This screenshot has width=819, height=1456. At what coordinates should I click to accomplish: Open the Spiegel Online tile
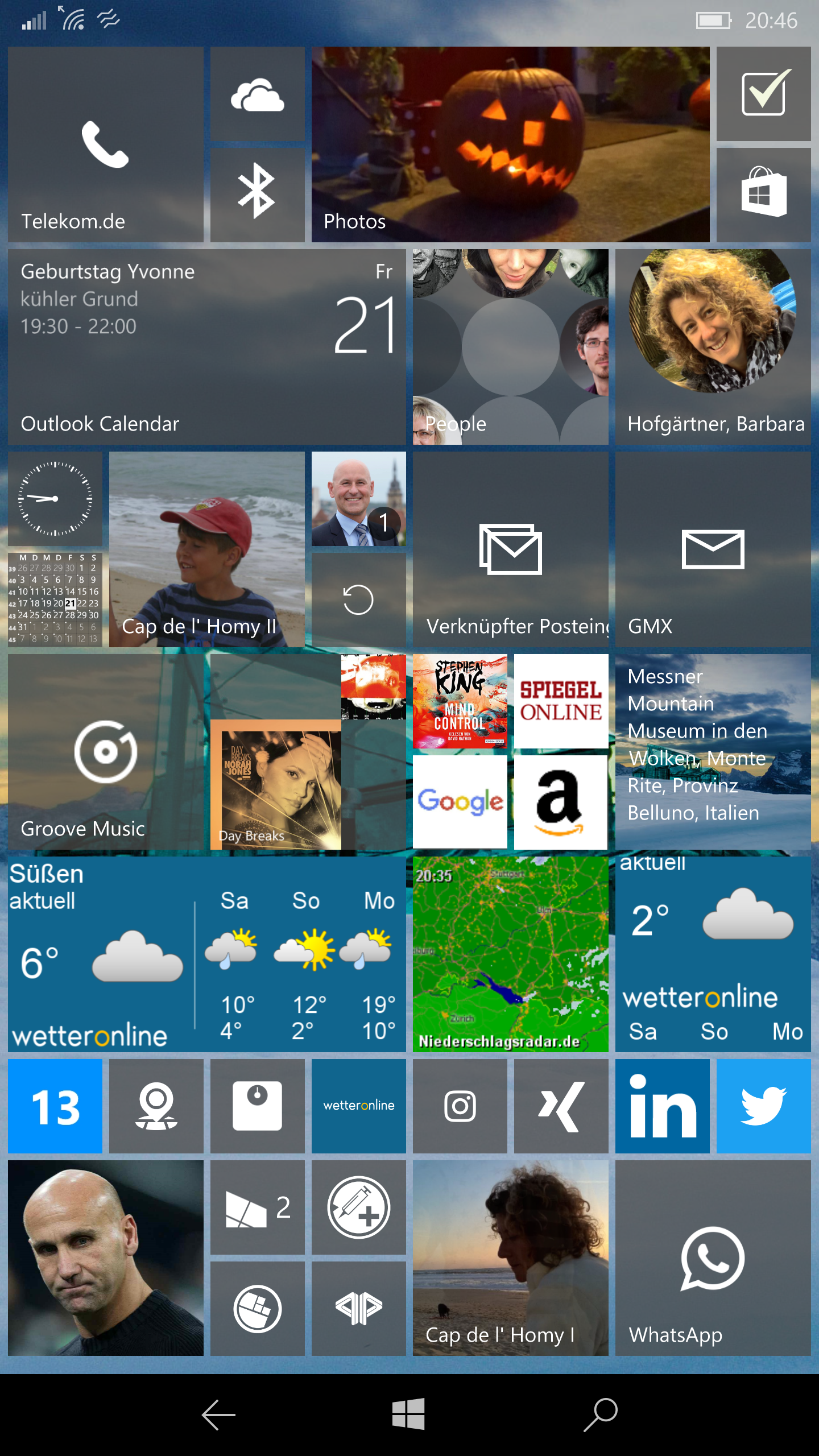click(x=561, y=701)
